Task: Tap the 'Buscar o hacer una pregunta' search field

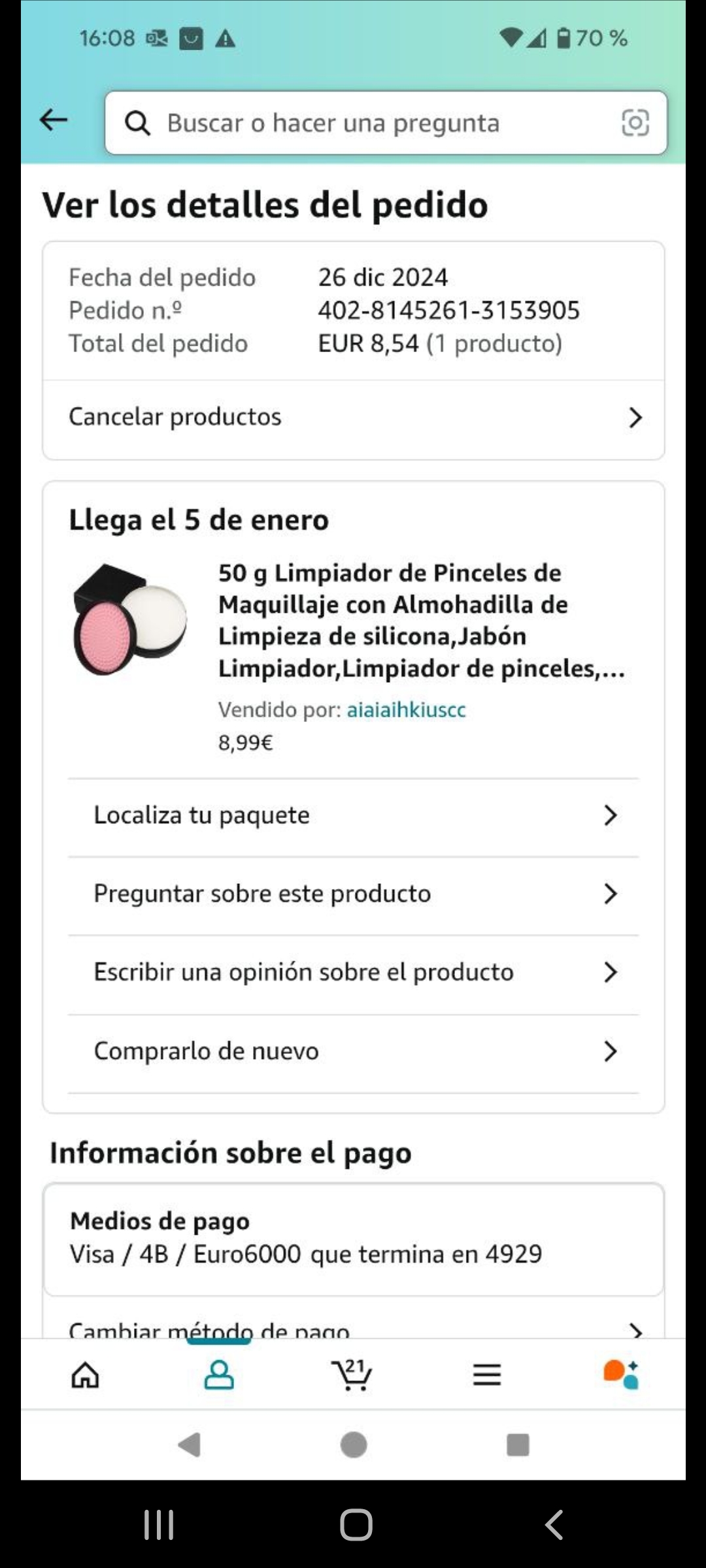Action: pos(366,123)
